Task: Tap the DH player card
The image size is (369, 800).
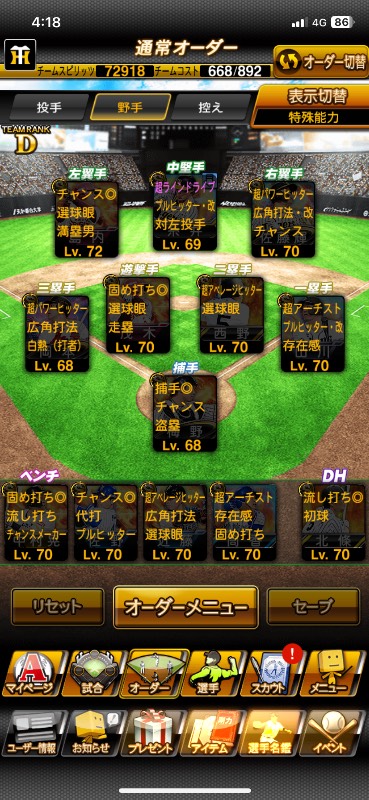Action: click(x=333, y=523)
